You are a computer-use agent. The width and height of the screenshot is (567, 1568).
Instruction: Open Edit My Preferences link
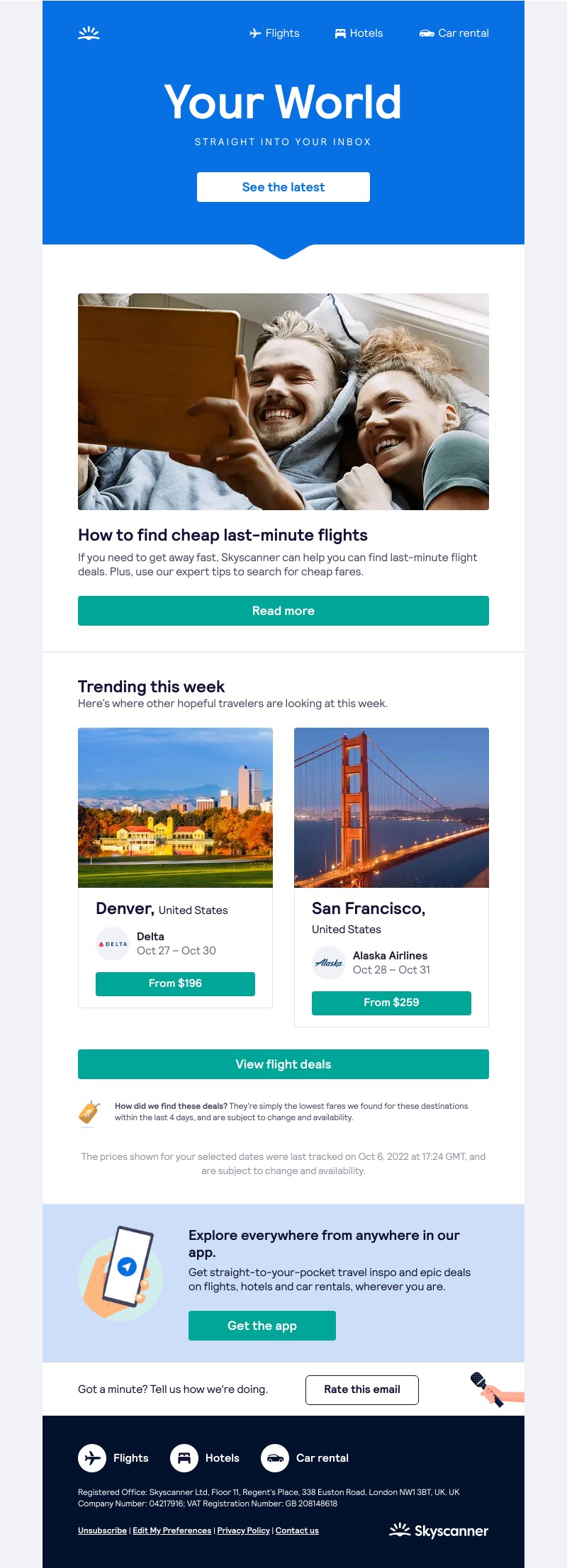click(x=172, y=1530)
